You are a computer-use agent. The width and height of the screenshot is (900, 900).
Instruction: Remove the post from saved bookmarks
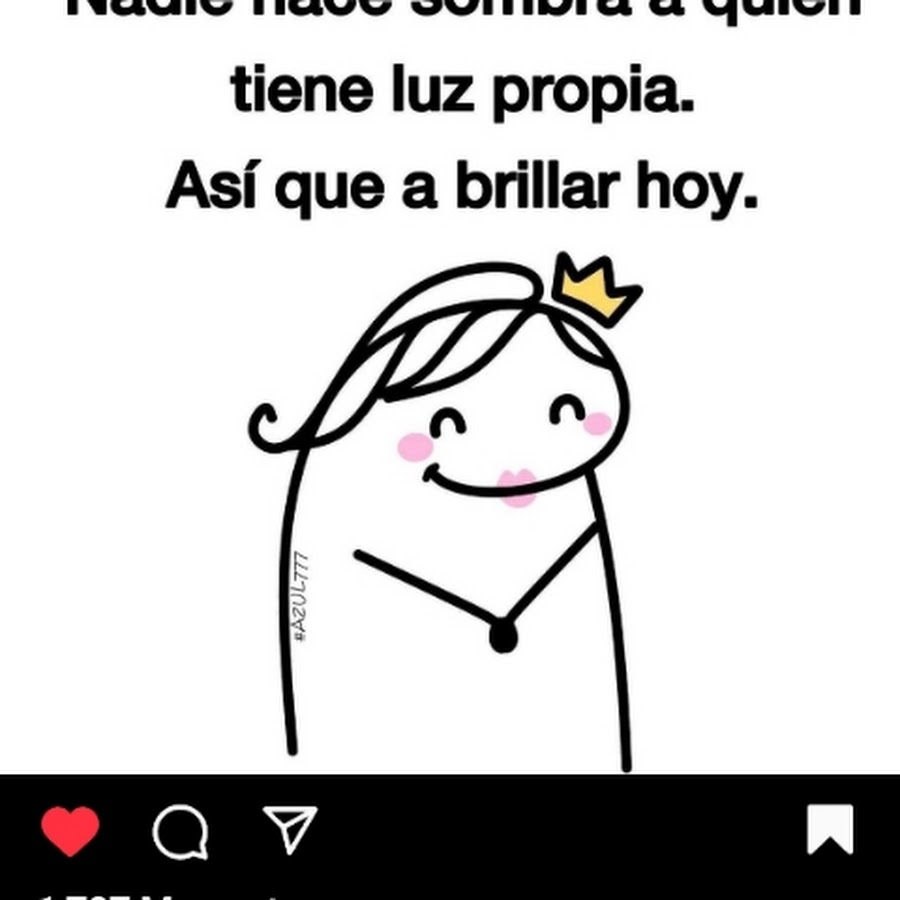[830, 830]
